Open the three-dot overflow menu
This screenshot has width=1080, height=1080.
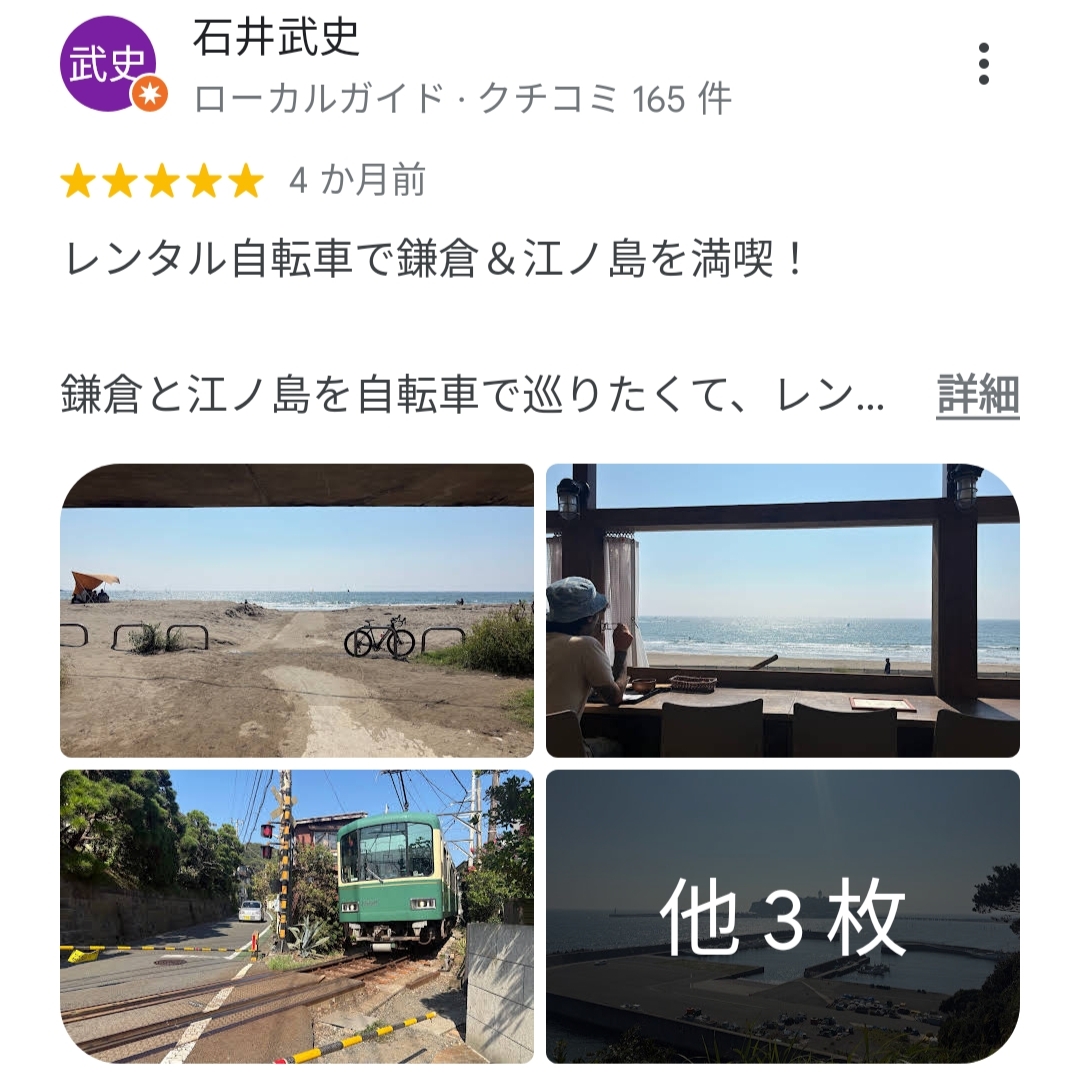click(x=984, y=64)
